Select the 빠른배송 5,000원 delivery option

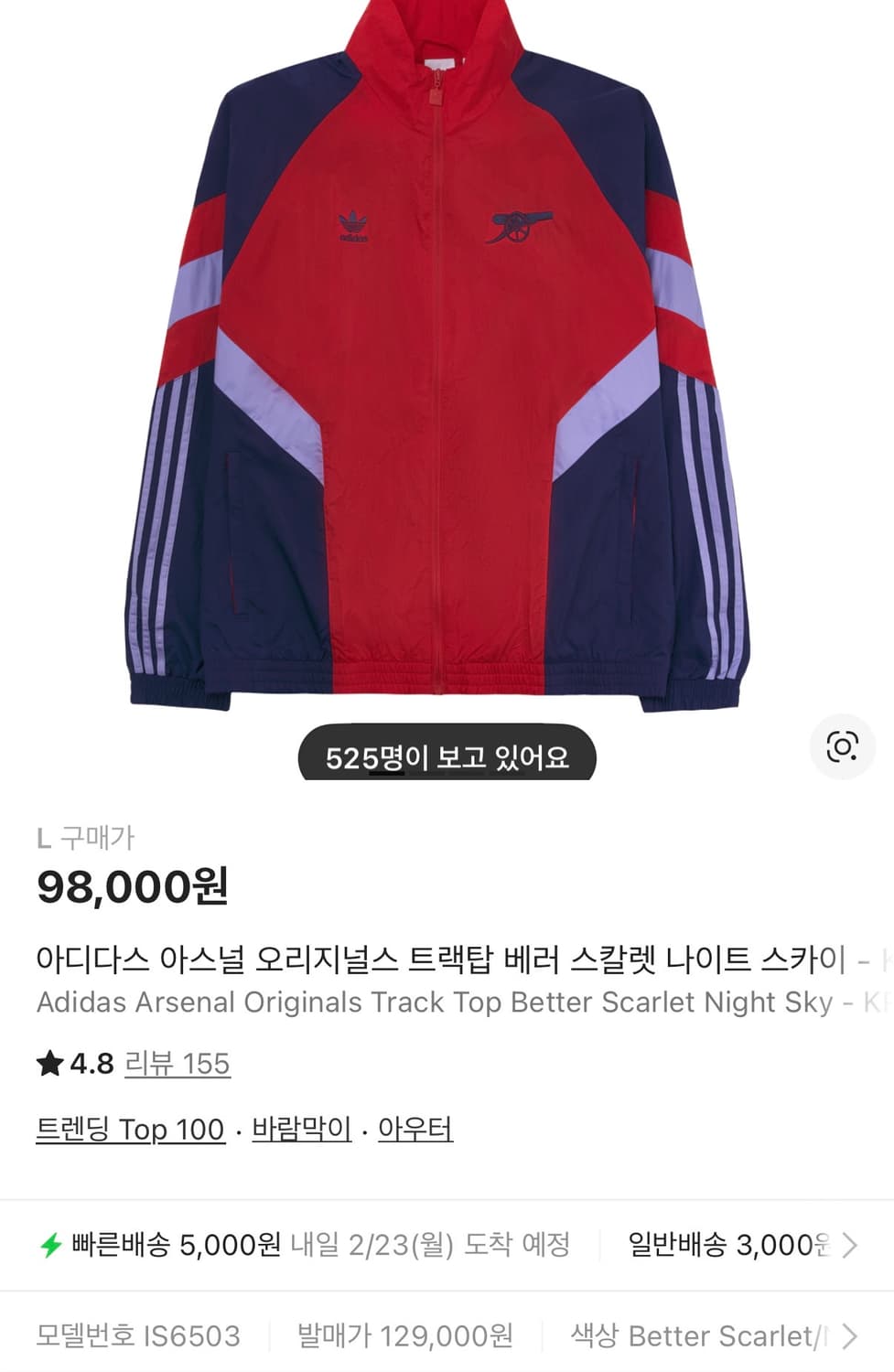183,1244
